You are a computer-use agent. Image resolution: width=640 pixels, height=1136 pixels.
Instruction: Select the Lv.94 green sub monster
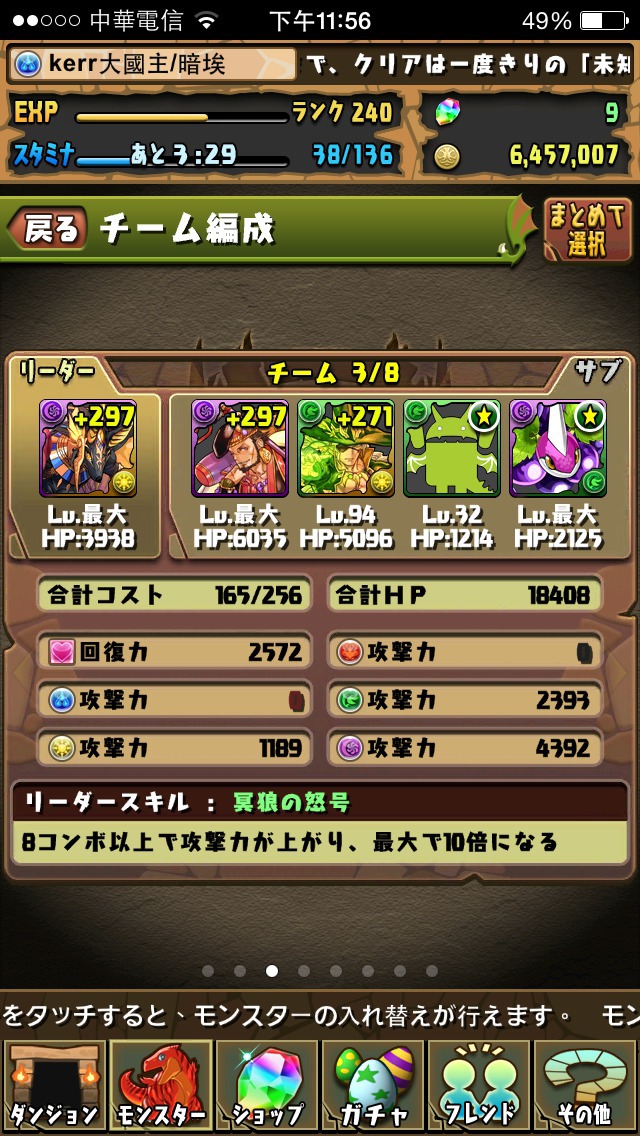346,448
